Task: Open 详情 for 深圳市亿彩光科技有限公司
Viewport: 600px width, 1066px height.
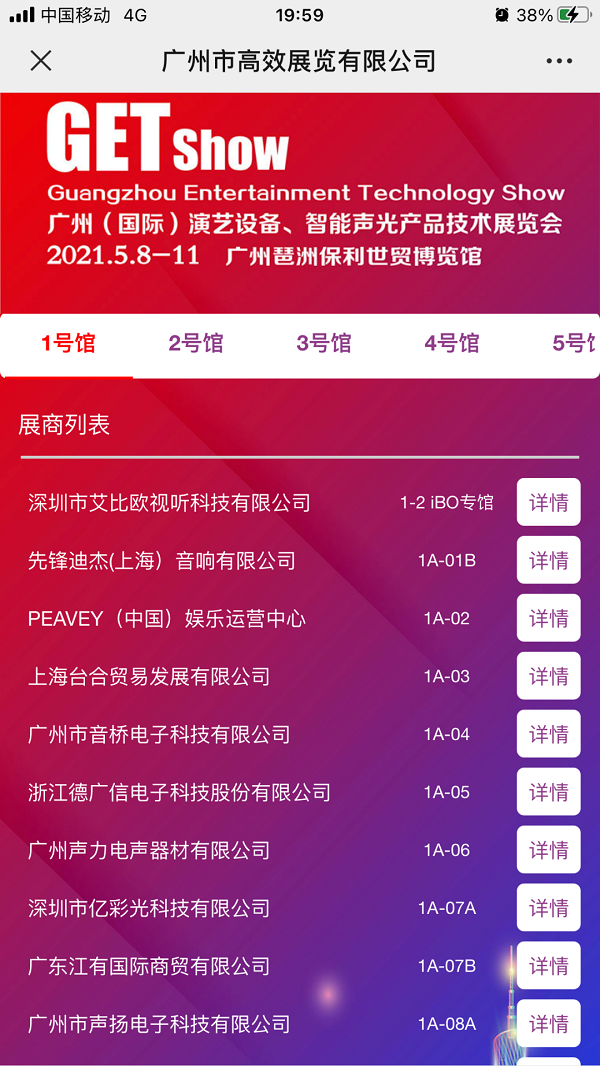Action: pos(548,908)
